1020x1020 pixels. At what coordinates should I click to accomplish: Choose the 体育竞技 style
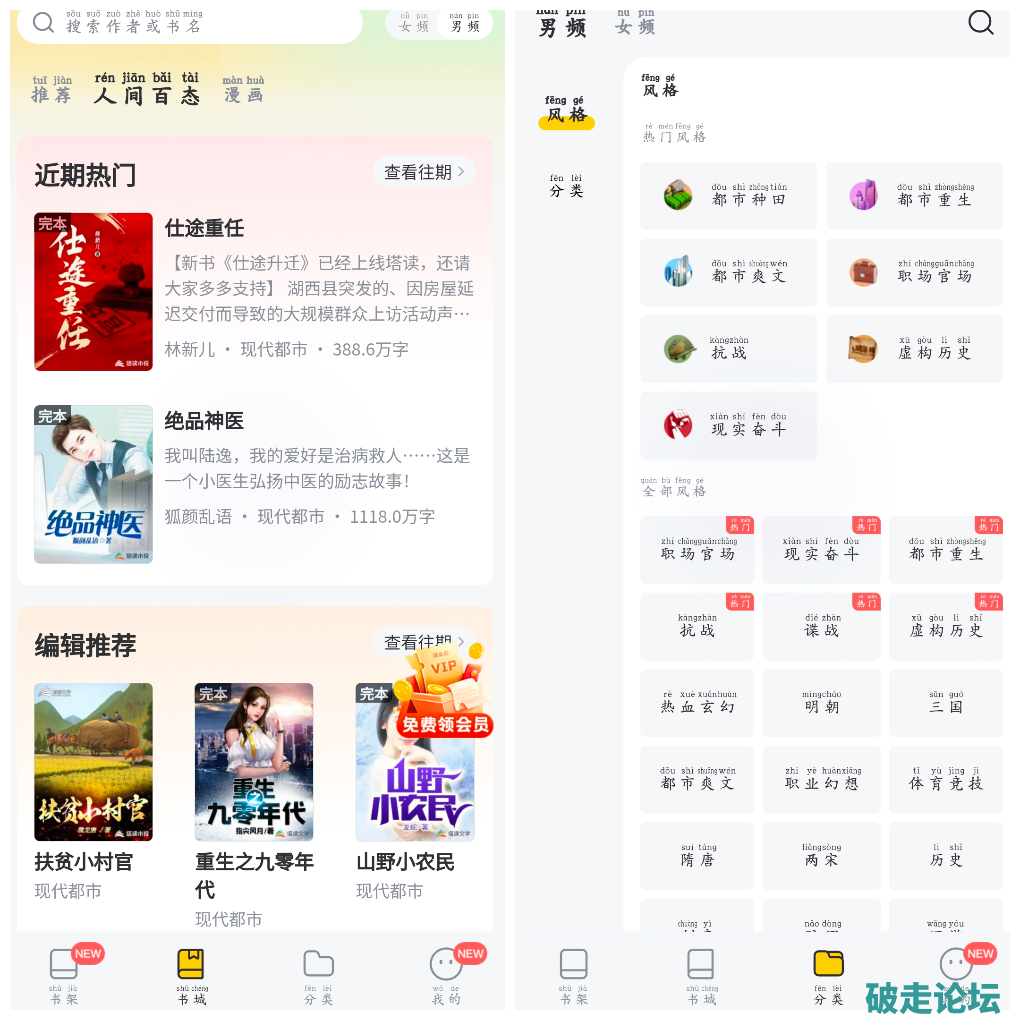(945, 779)
